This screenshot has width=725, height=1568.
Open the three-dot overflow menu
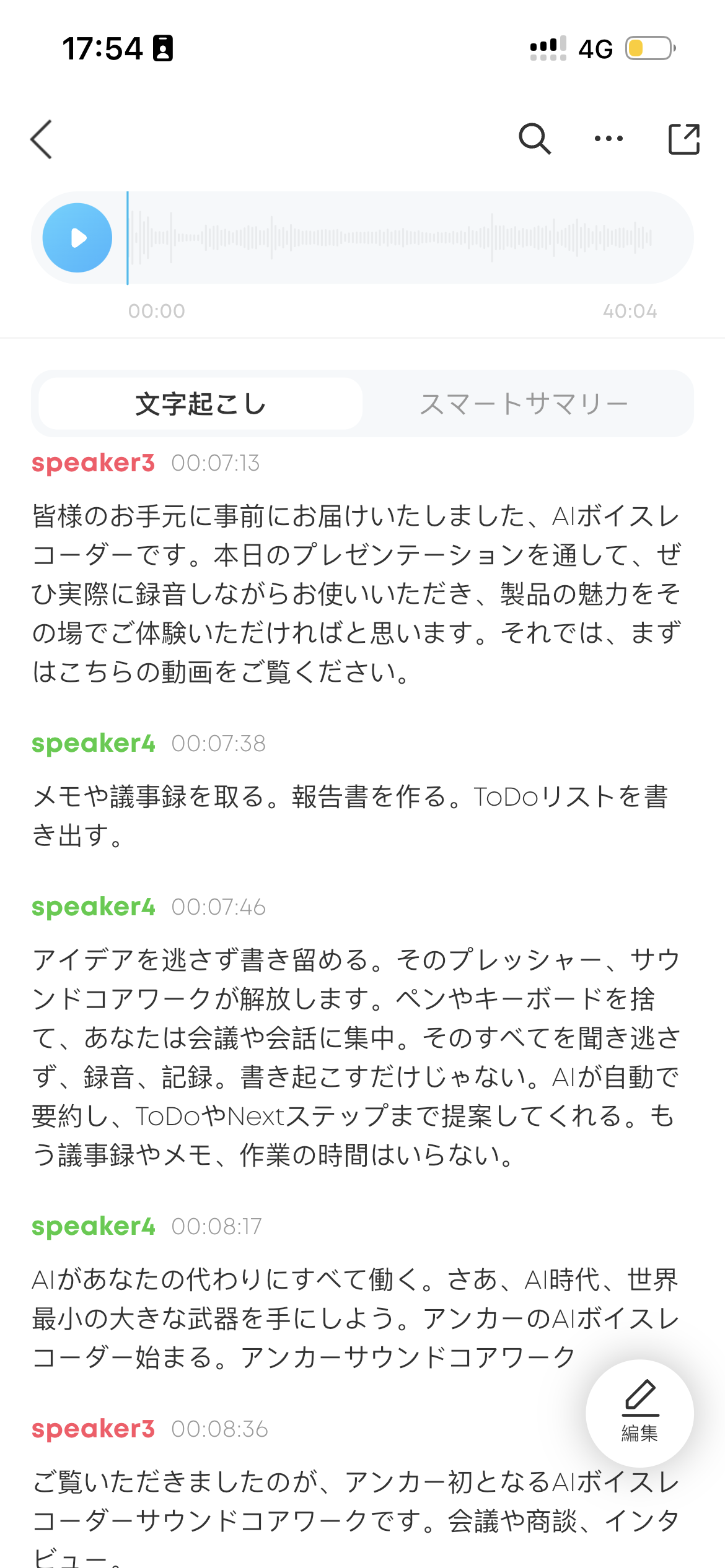pyautogui.click(x=609, y=139)
